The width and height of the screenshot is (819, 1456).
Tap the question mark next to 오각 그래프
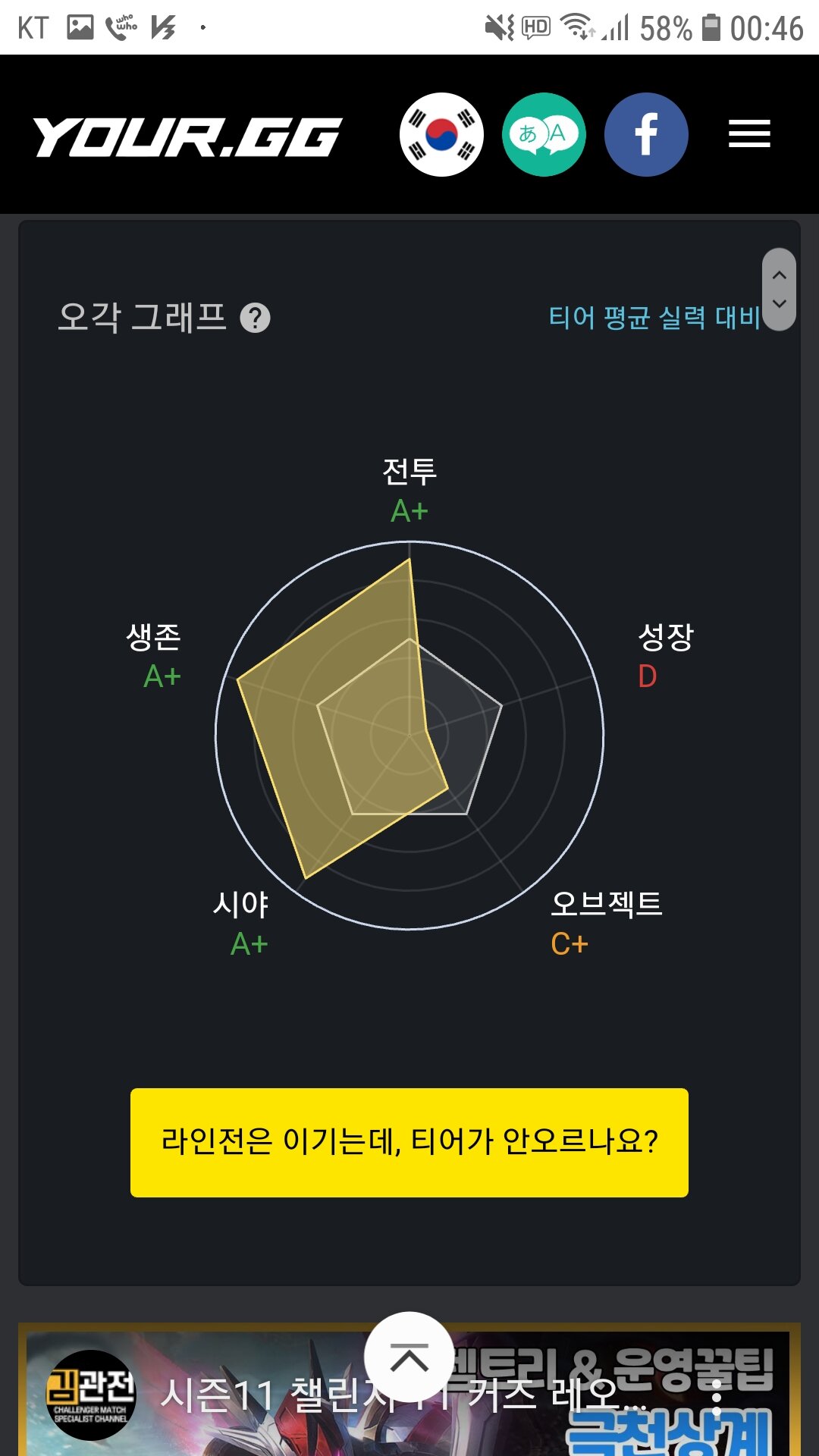click(x=256, y=318)
